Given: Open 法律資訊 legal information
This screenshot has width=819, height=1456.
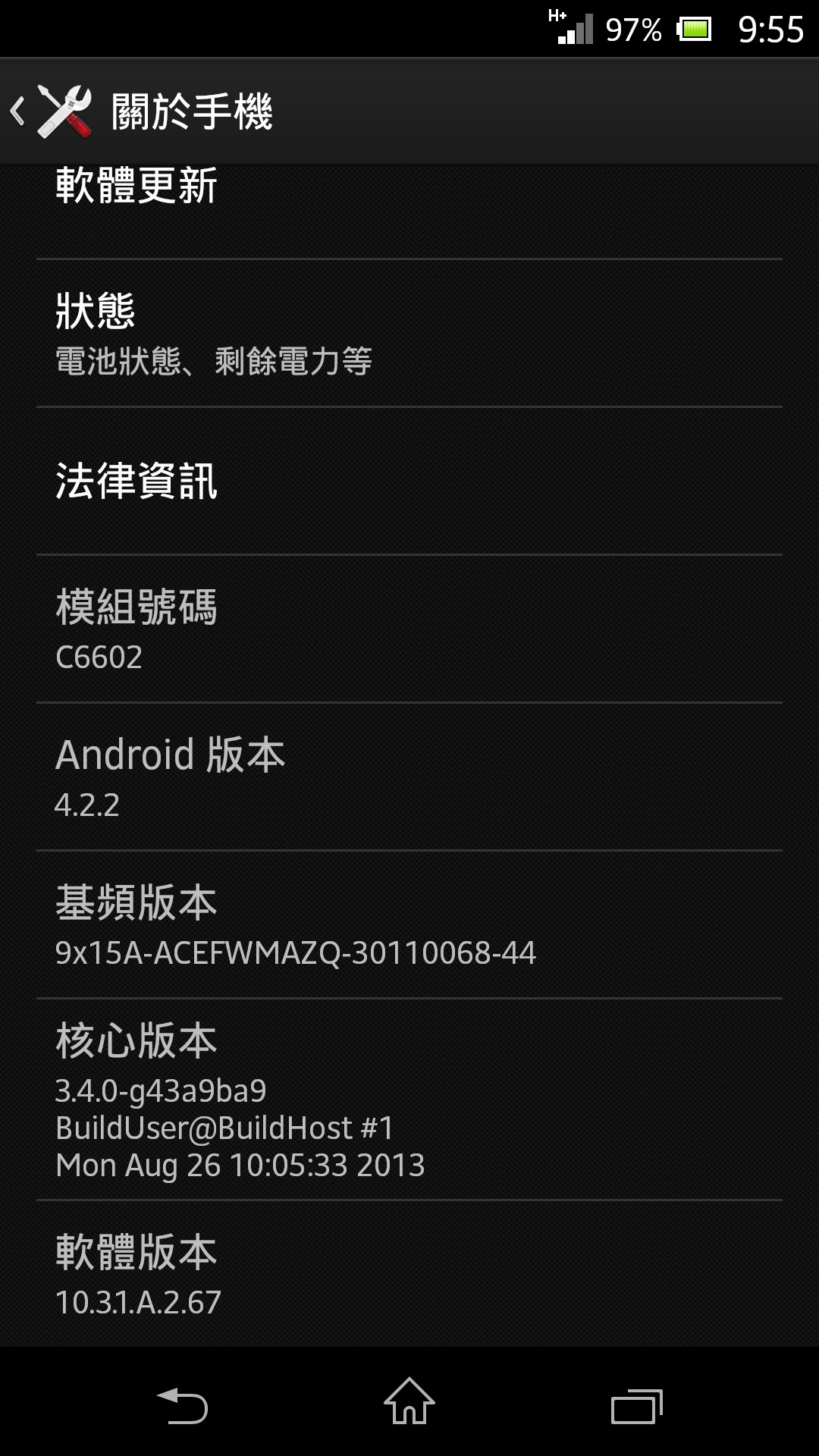Looking at the screenshot, I should pos(409,482).
